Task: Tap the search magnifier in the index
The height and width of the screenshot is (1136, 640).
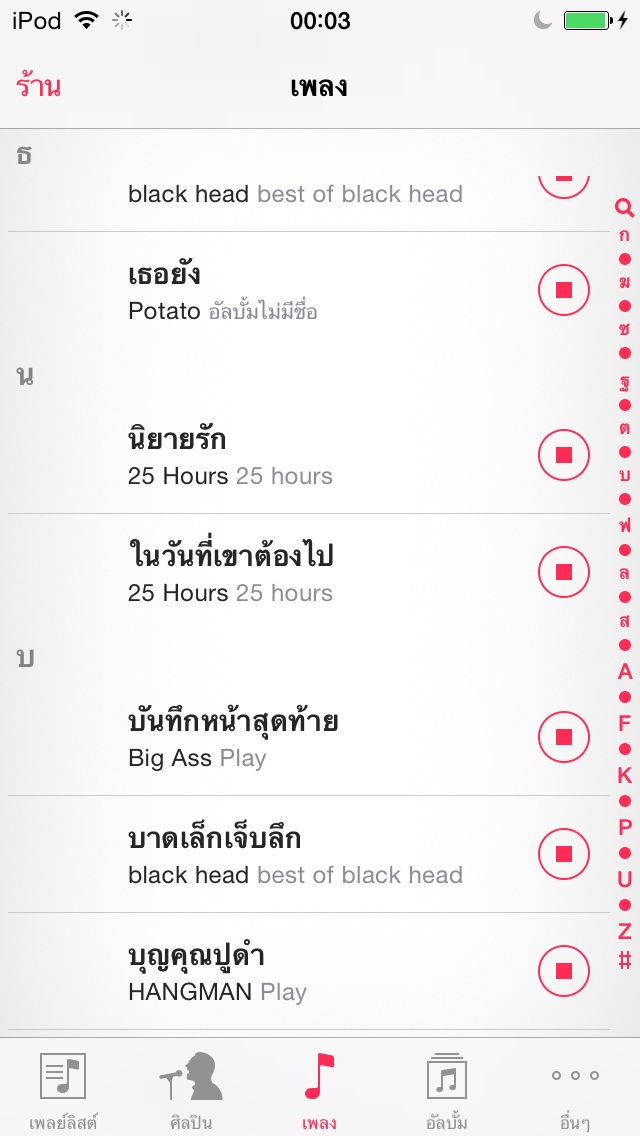Action: click(624, 208)
